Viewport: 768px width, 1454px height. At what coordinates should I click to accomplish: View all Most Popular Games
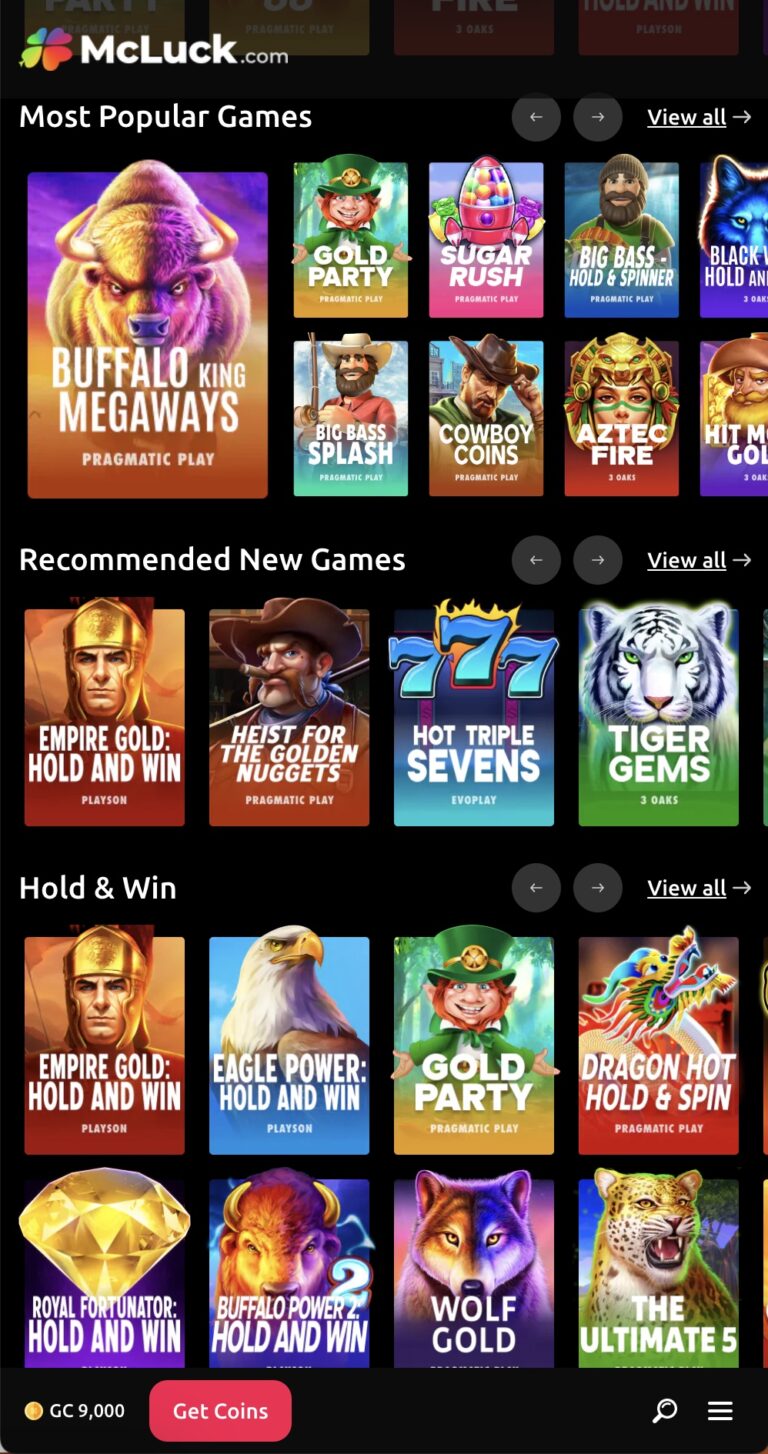(x=698, y=117)
